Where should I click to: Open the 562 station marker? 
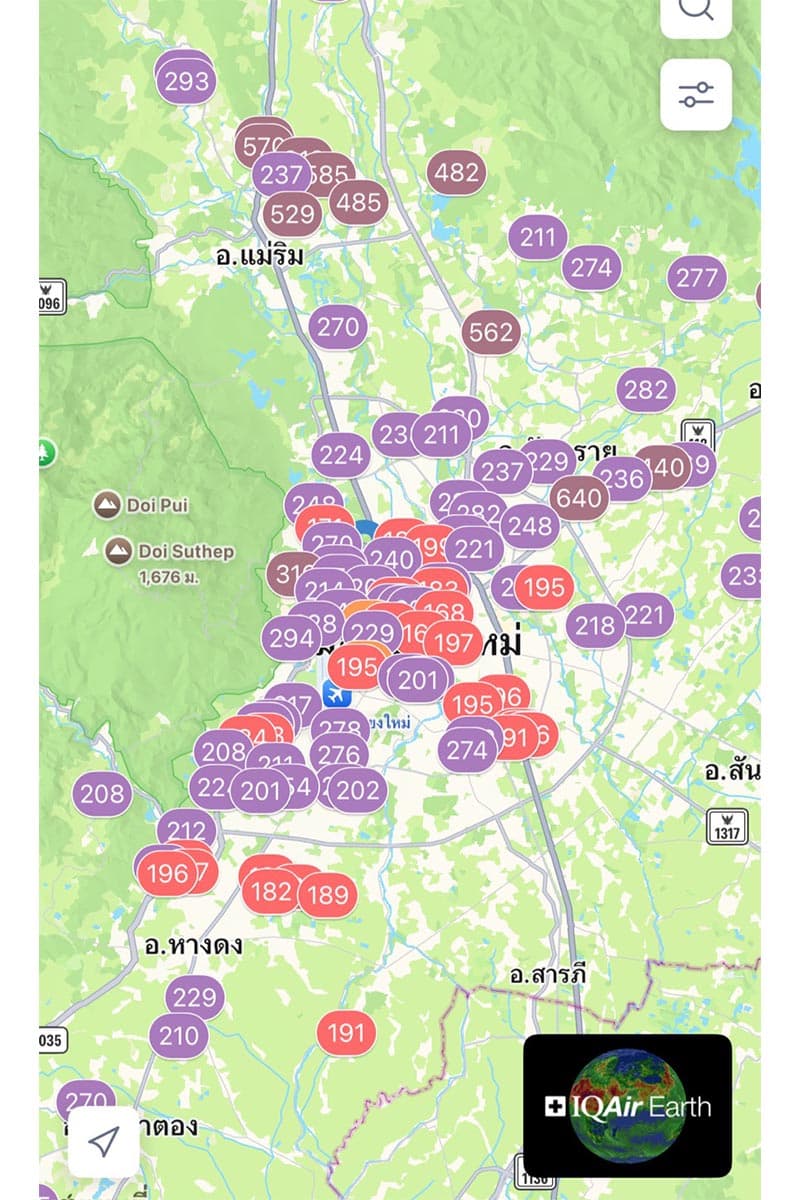tap(491, 332)
